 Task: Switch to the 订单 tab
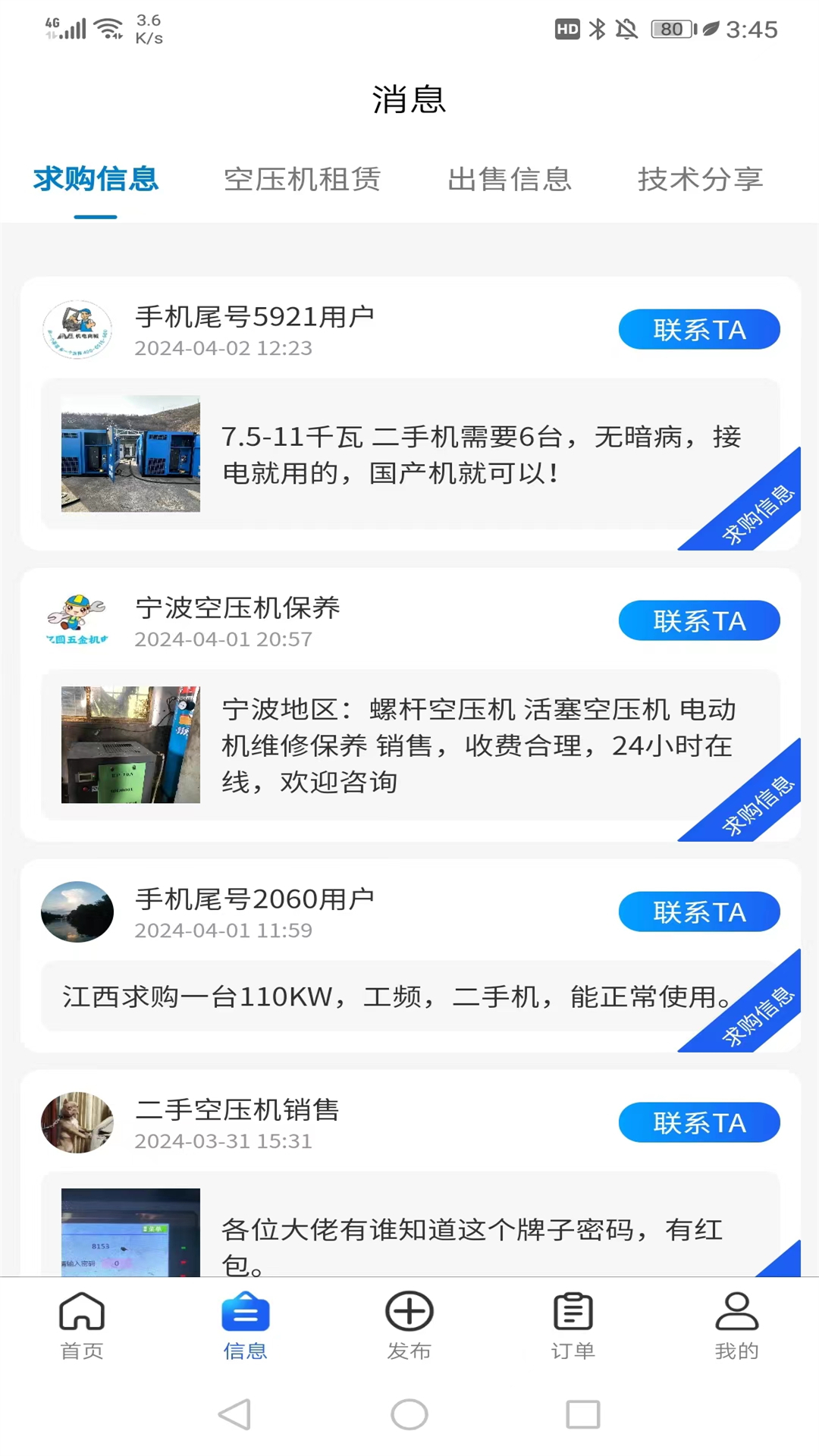[x=573, y=1326]
